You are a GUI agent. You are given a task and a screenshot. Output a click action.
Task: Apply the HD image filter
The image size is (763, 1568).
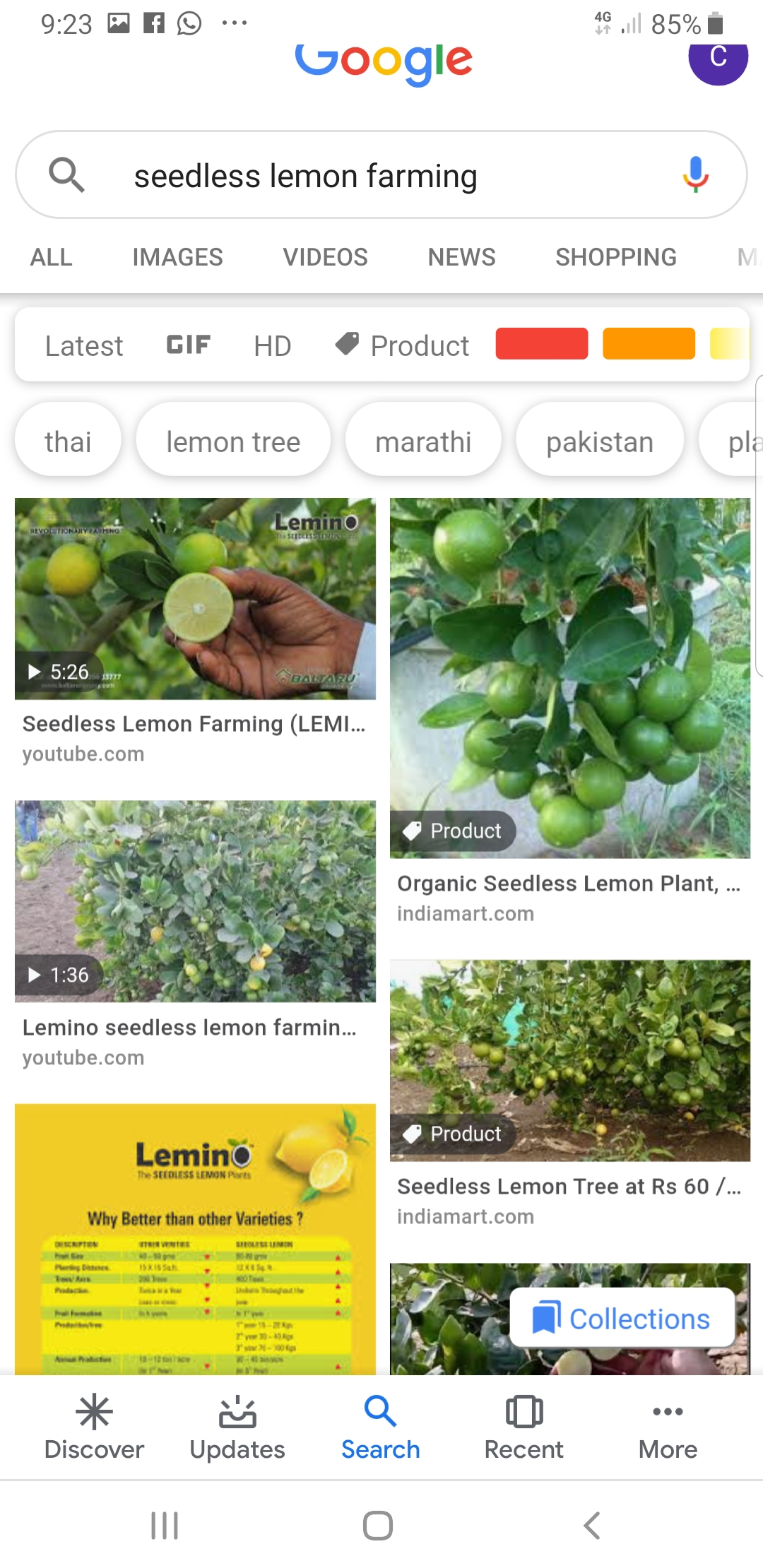272,346
